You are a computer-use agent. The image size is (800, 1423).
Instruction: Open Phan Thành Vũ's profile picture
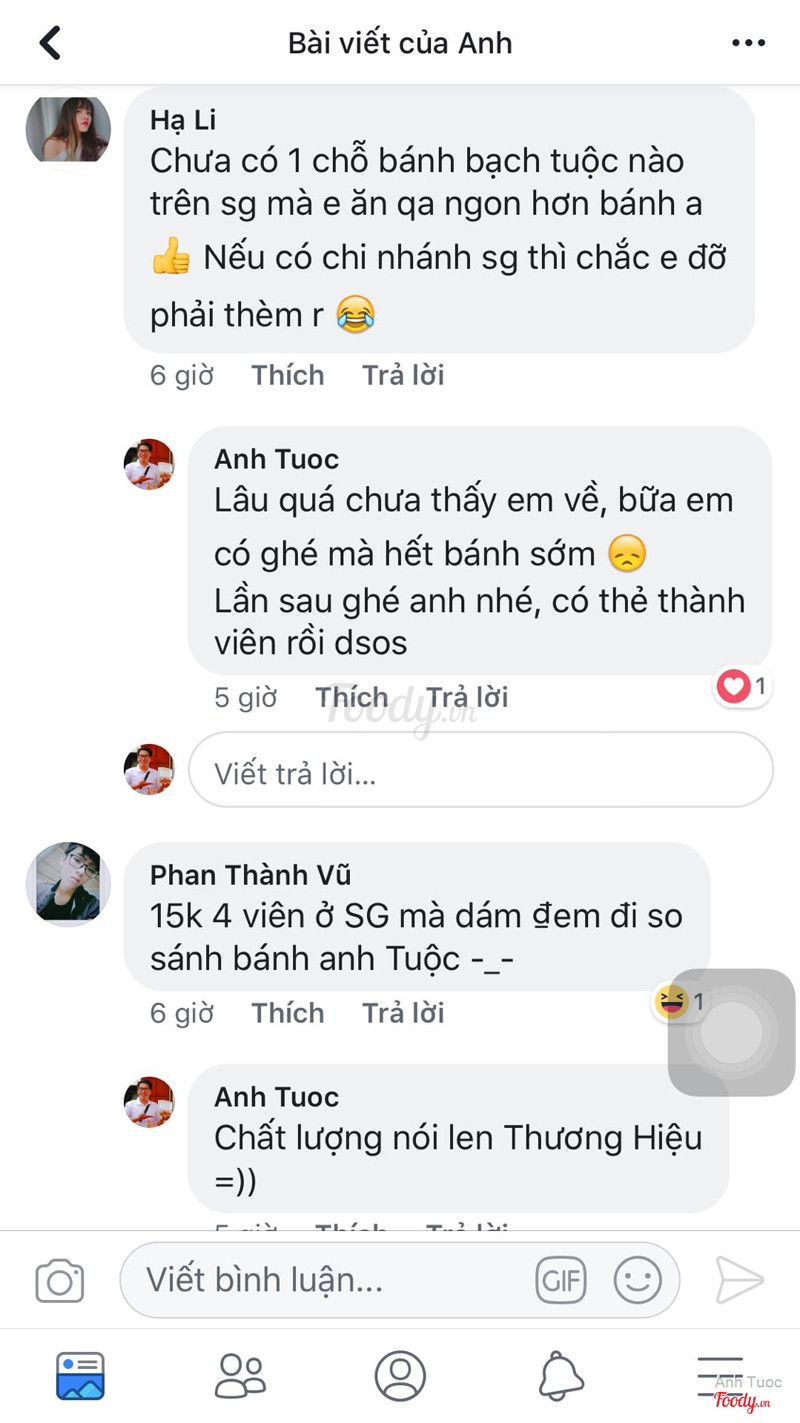[x=68, y=882]
